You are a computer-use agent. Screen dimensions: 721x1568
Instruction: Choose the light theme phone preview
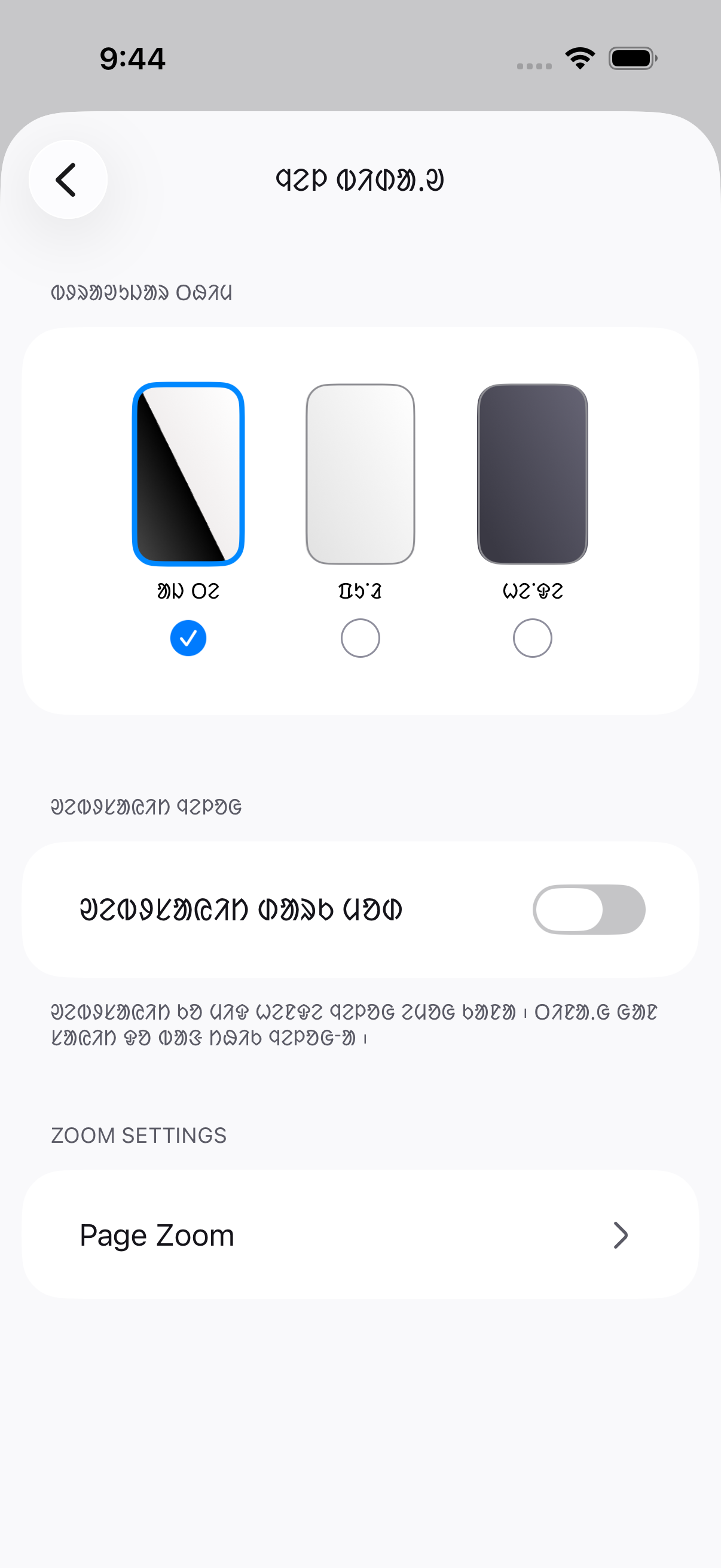[x=360, y=474]
